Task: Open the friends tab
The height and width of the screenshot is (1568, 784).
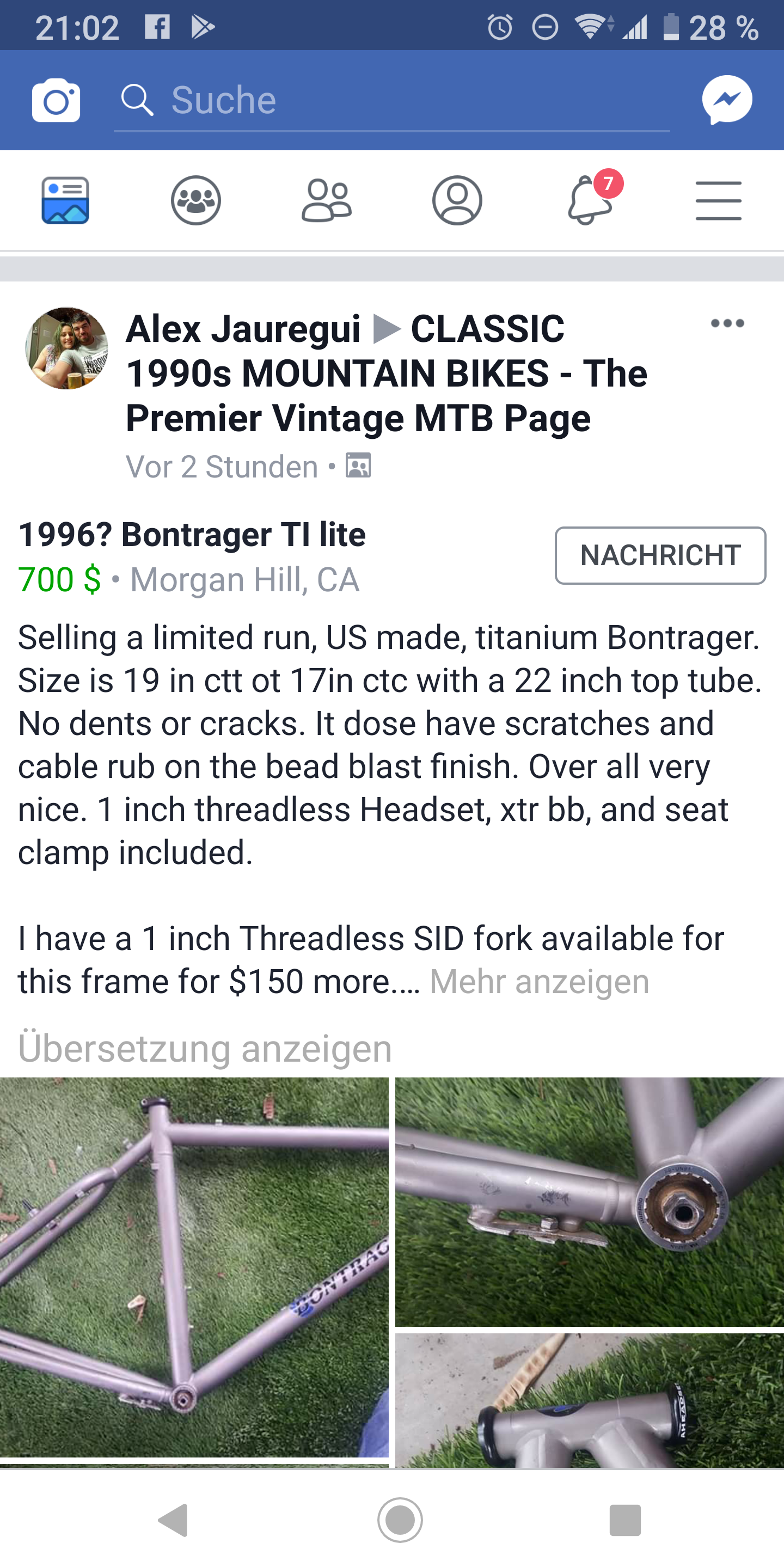Action: coord(326,200)
